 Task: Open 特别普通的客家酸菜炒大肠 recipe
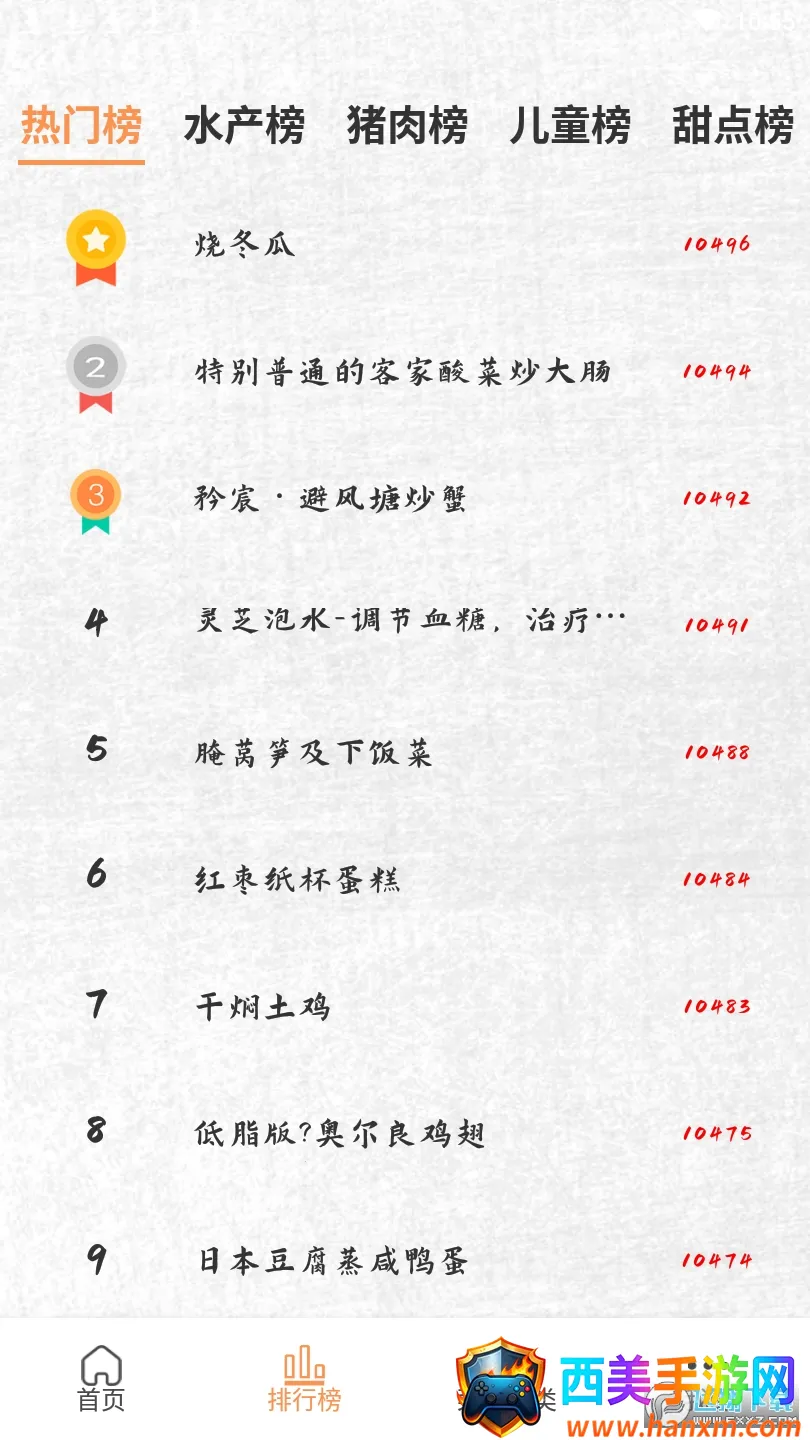tap(402, 372)
